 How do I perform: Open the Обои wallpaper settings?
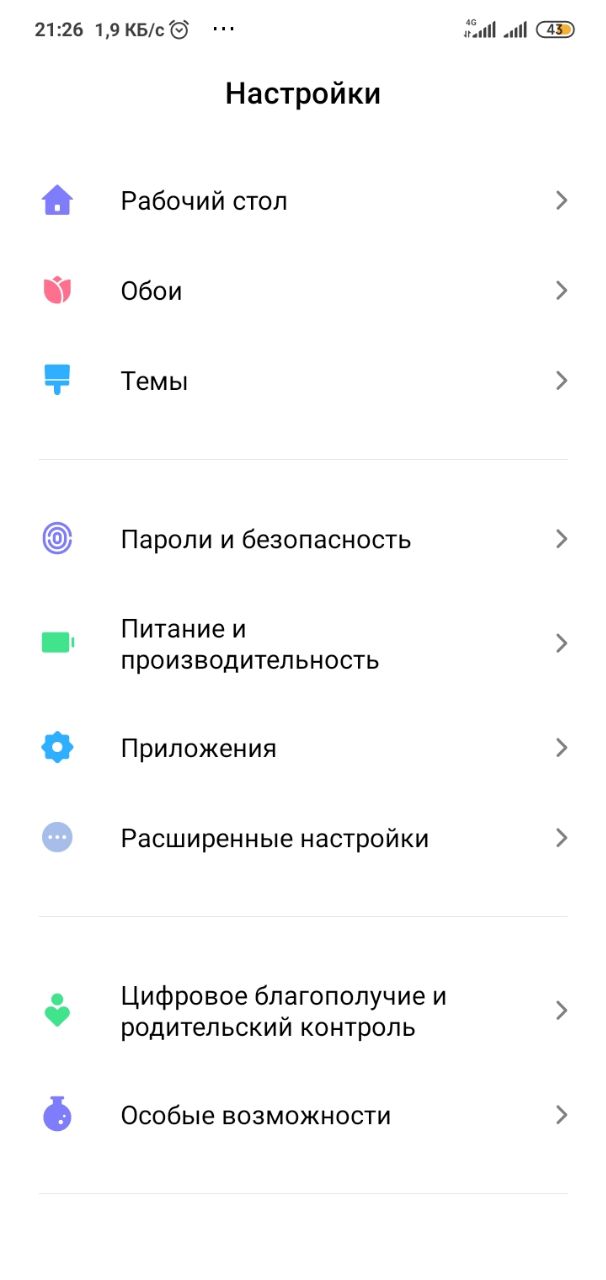tap(303, 291)
